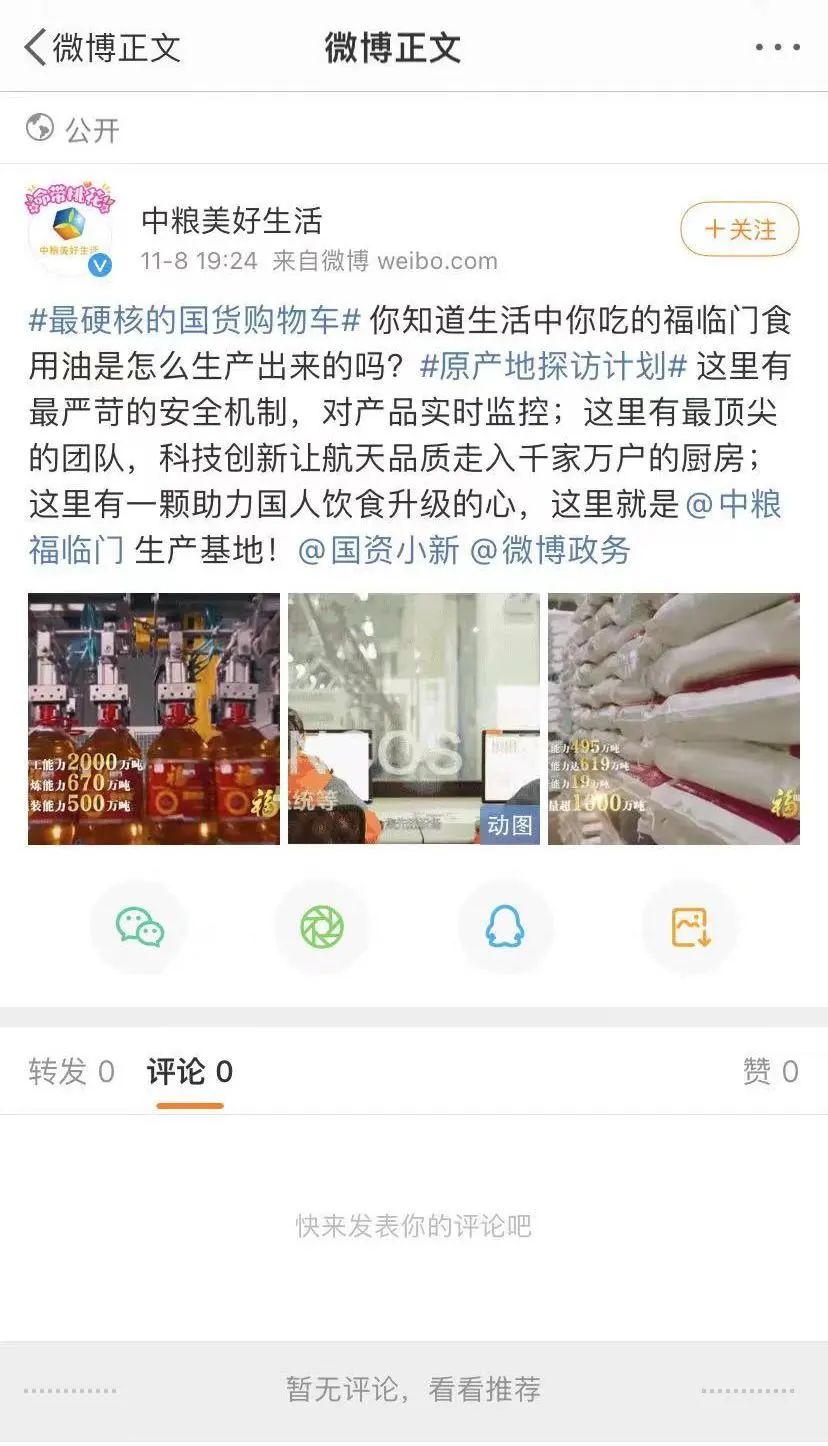Share to WeChat Moments shutter icon
The height and width of the screenshot is (1446, 828).
coord(322,927)
